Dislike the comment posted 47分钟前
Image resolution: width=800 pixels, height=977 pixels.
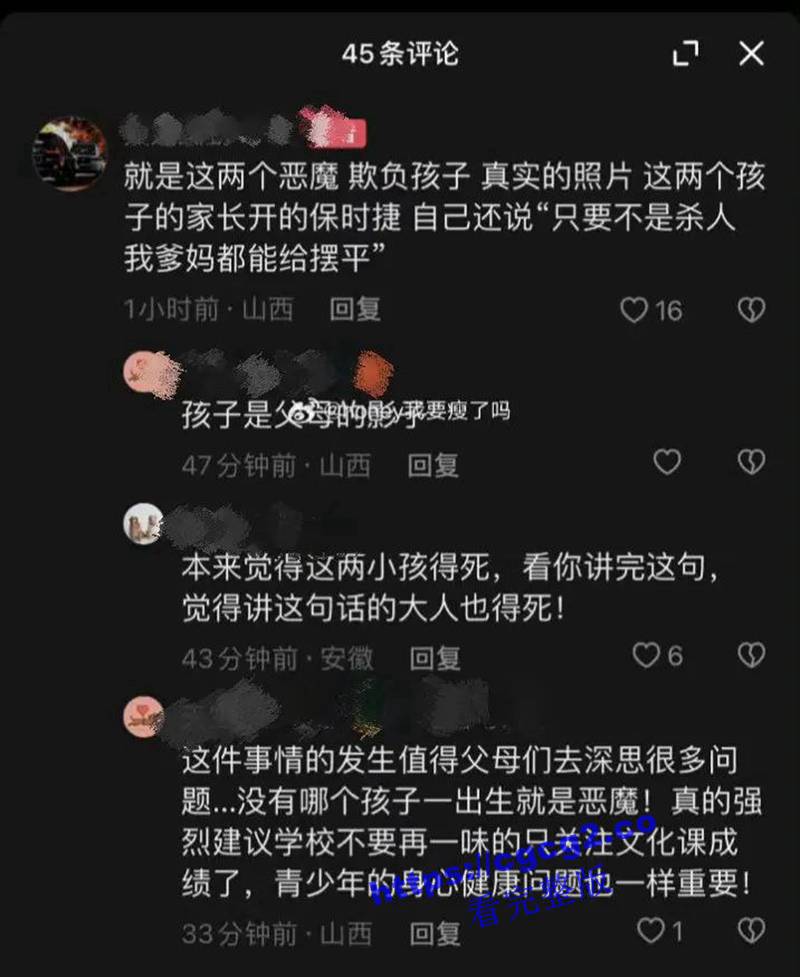click(x=751, y=462)
